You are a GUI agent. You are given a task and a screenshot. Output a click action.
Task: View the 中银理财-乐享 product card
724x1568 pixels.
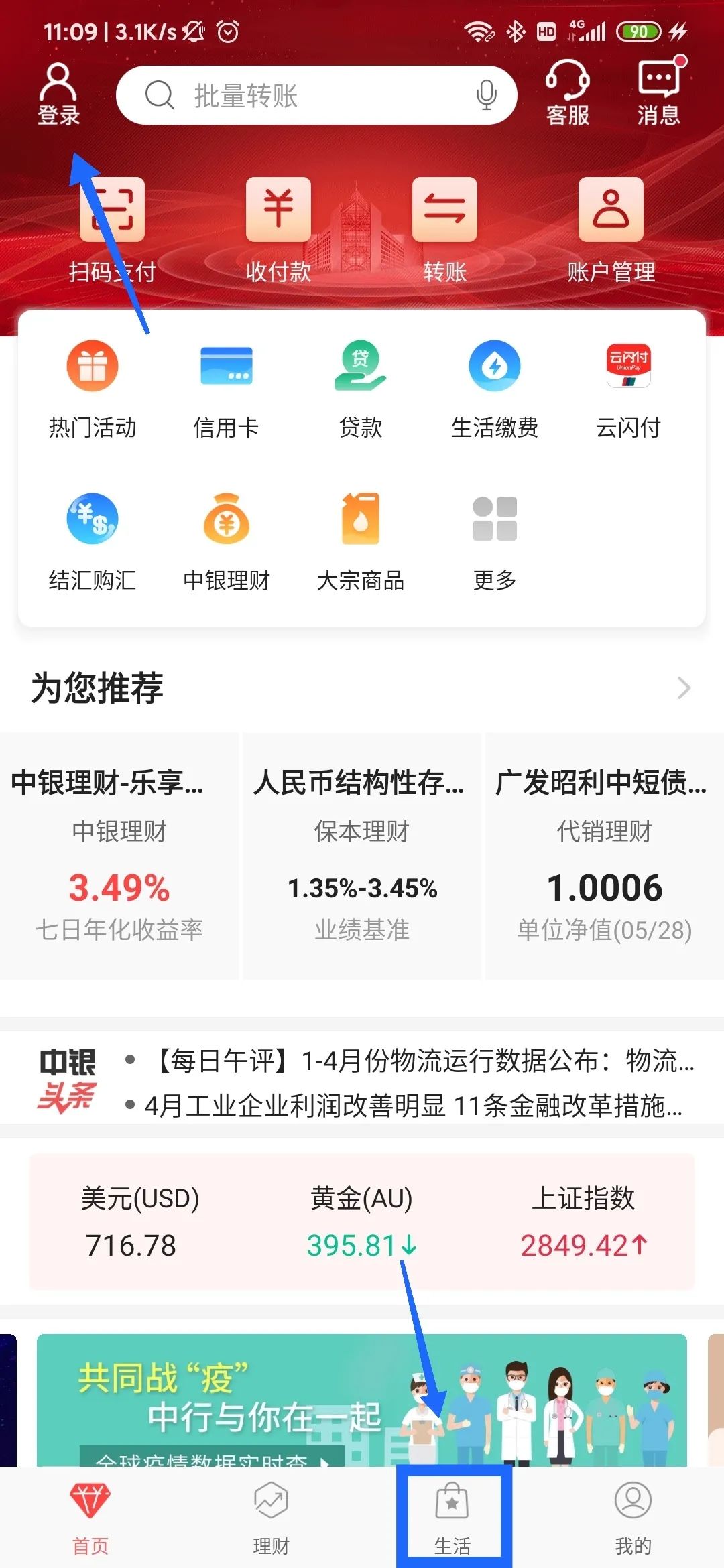click(x=119, y=856)
